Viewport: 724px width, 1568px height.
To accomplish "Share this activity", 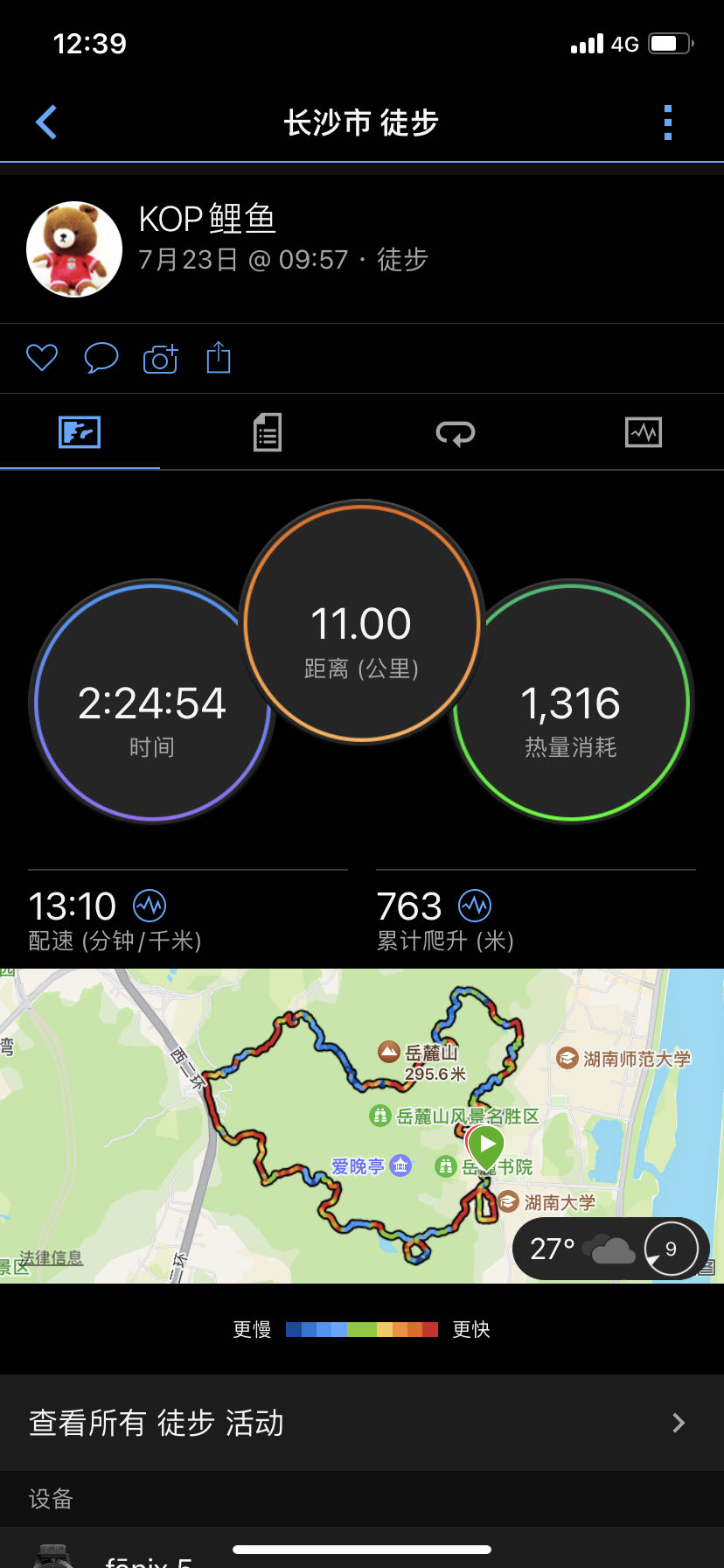I will click(219, 358).
